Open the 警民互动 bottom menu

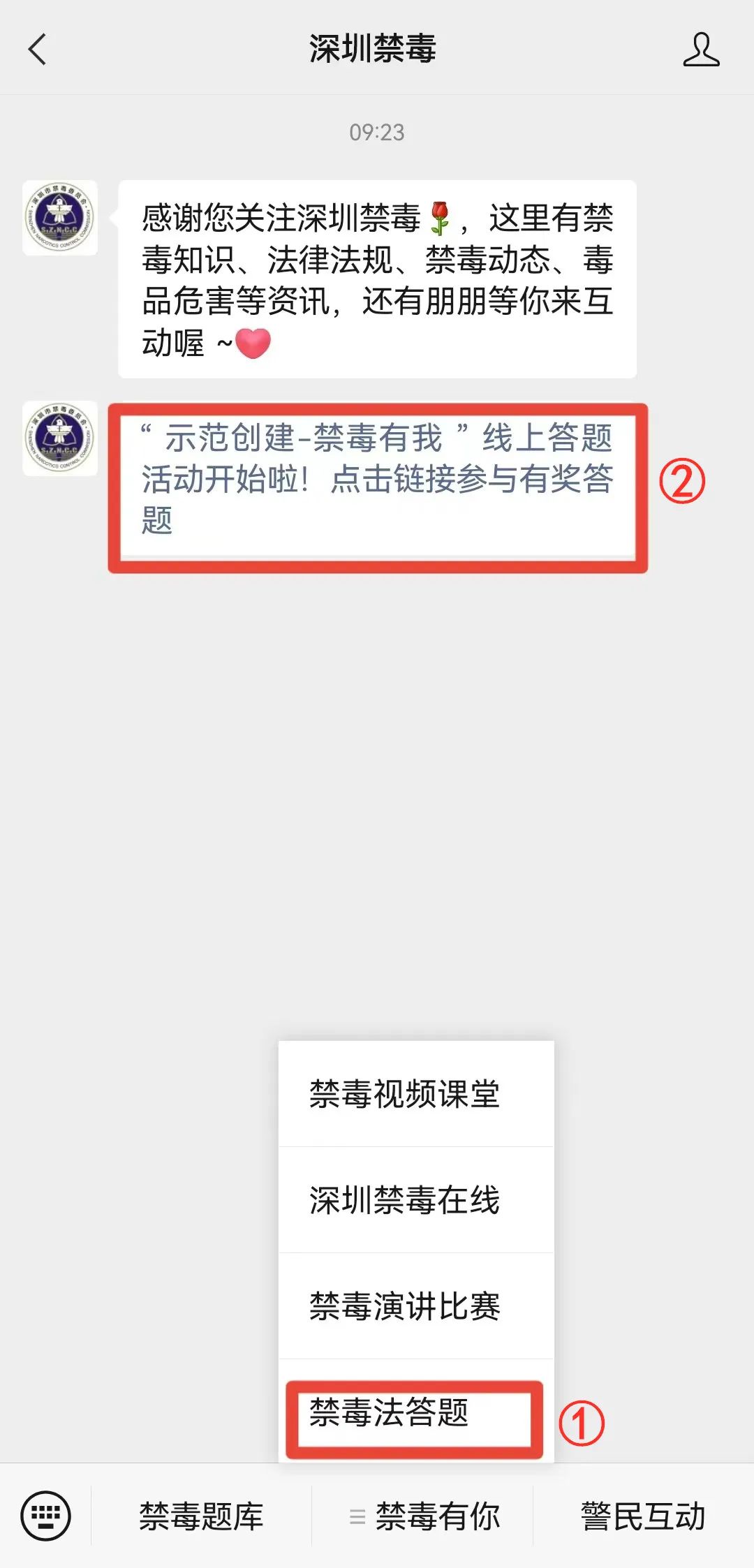643,1516
